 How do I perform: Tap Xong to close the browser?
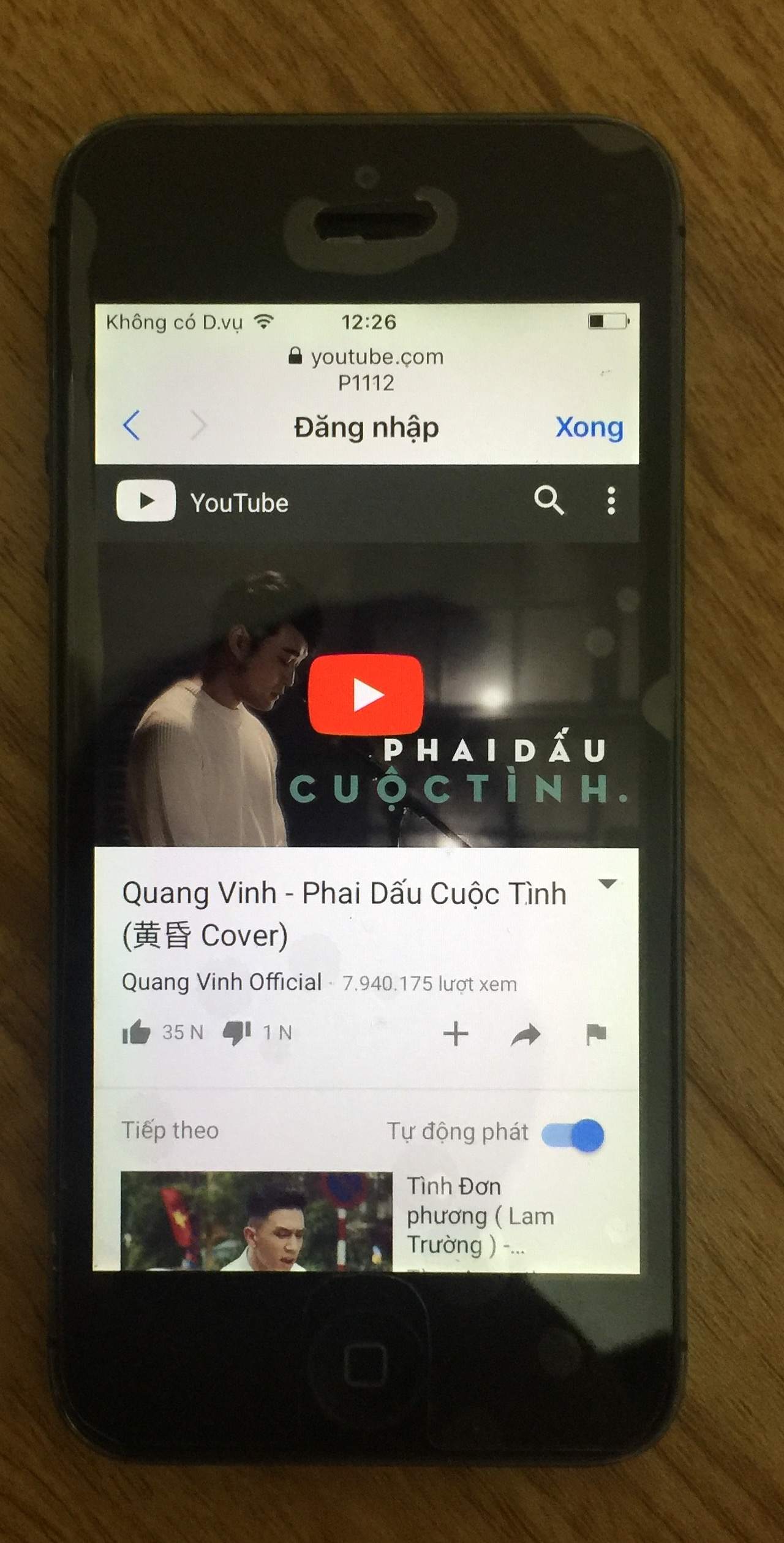click(589, 427)
